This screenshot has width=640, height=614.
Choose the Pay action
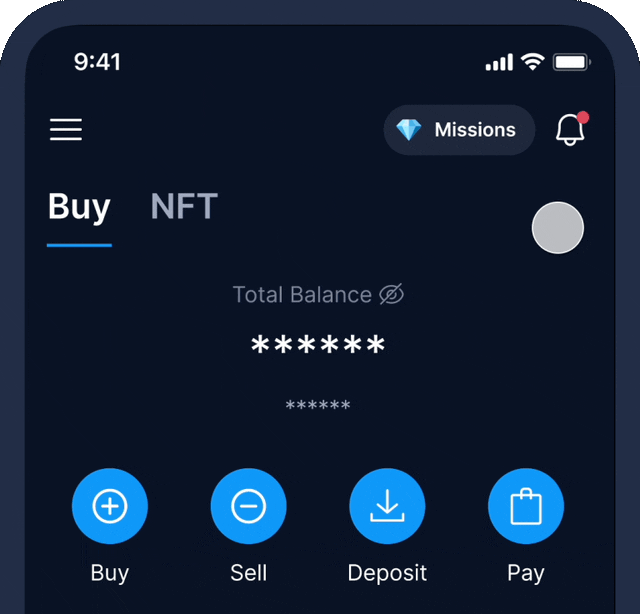(x=526, y=507)
